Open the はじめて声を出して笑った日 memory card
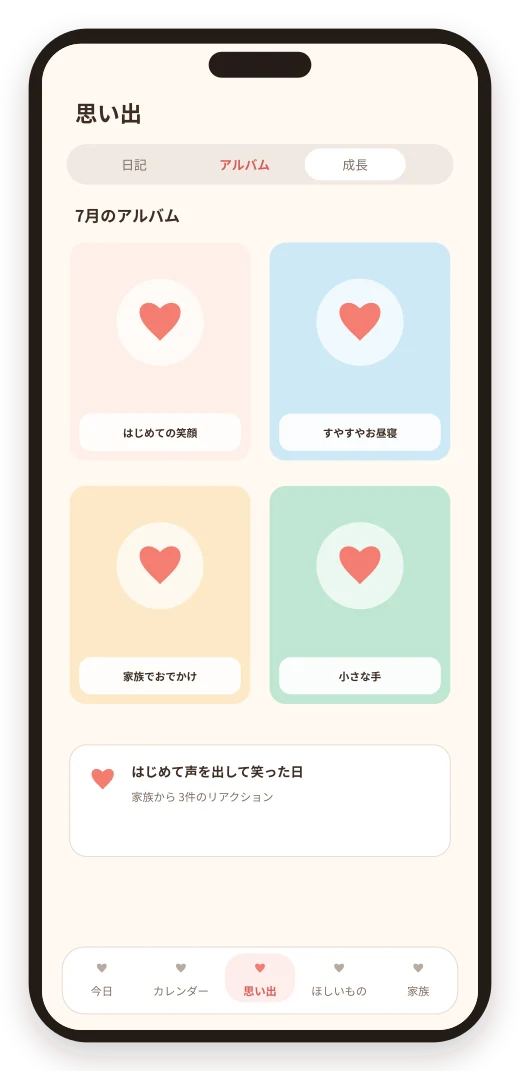The width and height of the screenshot is (520, 1071). pyautogui.click(x=260, y=801)
